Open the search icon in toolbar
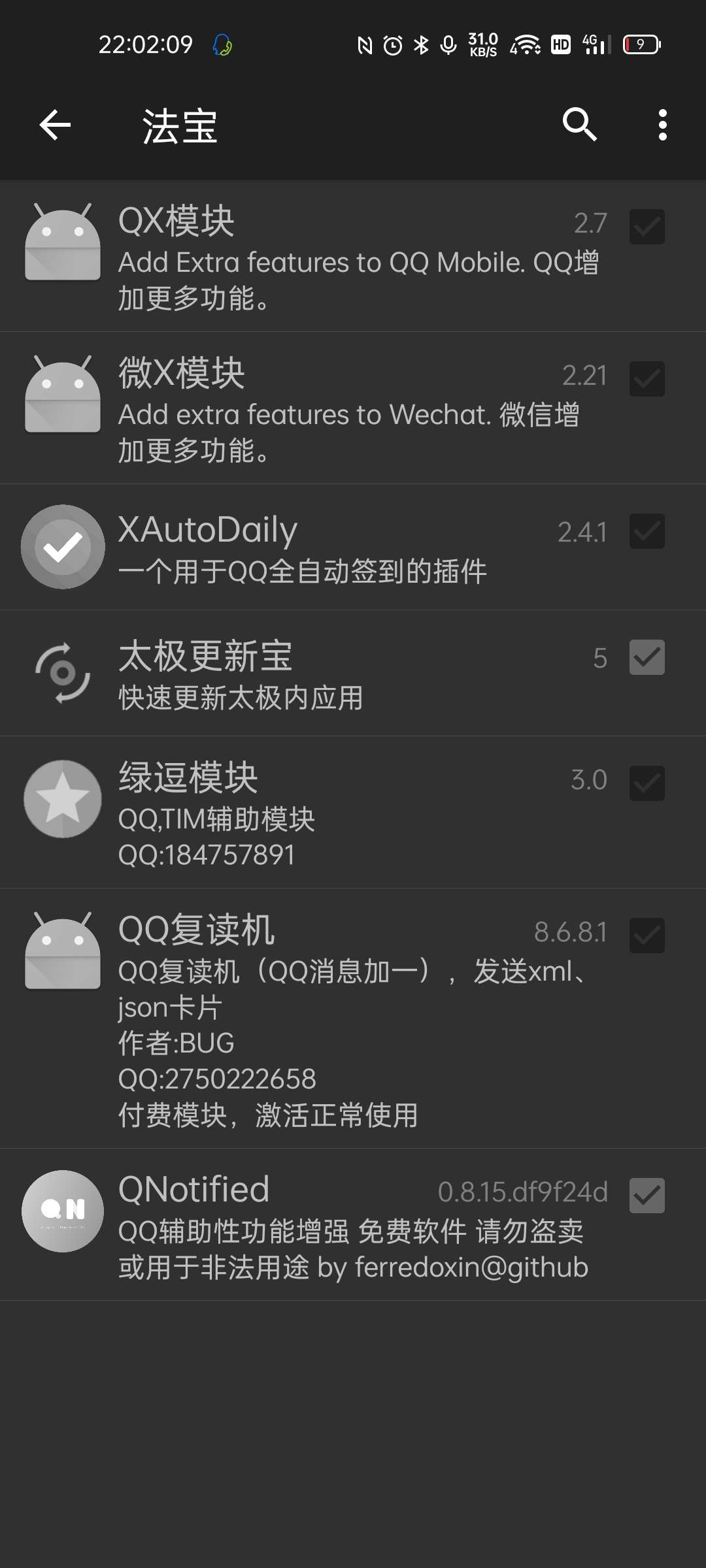Screen dimensions: 706x1568 pyautogui.click(x=579, y=124)
